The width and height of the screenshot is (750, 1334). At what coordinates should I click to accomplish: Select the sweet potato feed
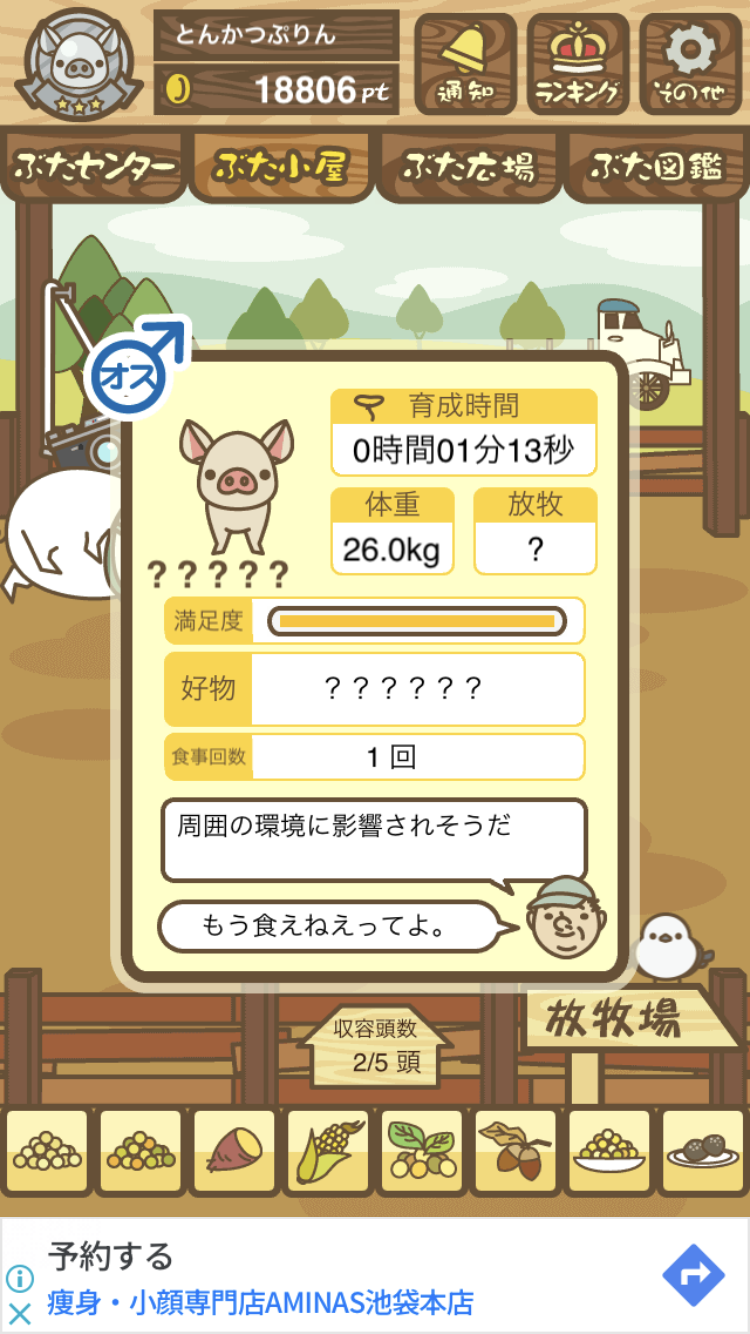[234, 1151]
